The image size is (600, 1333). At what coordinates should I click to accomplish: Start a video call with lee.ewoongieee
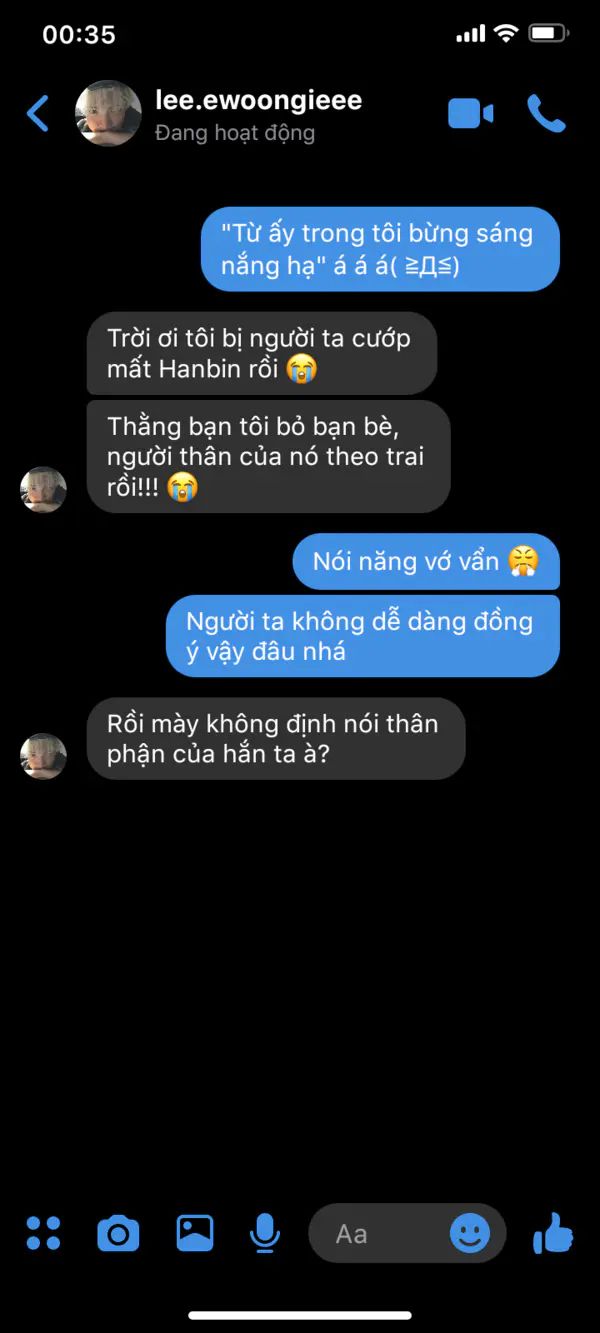[470, 114]
